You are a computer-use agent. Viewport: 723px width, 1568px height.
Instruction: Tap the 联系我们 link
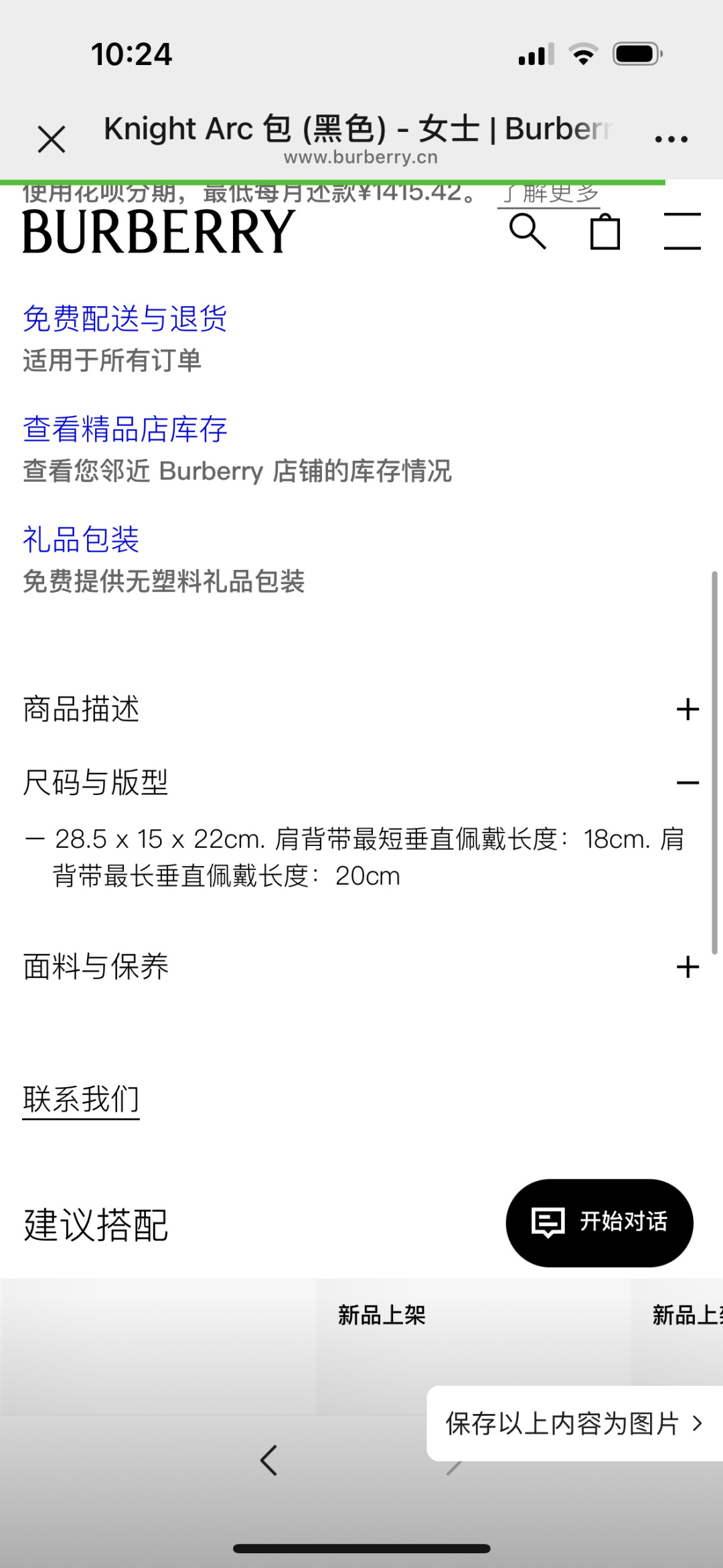(81, 1099)
